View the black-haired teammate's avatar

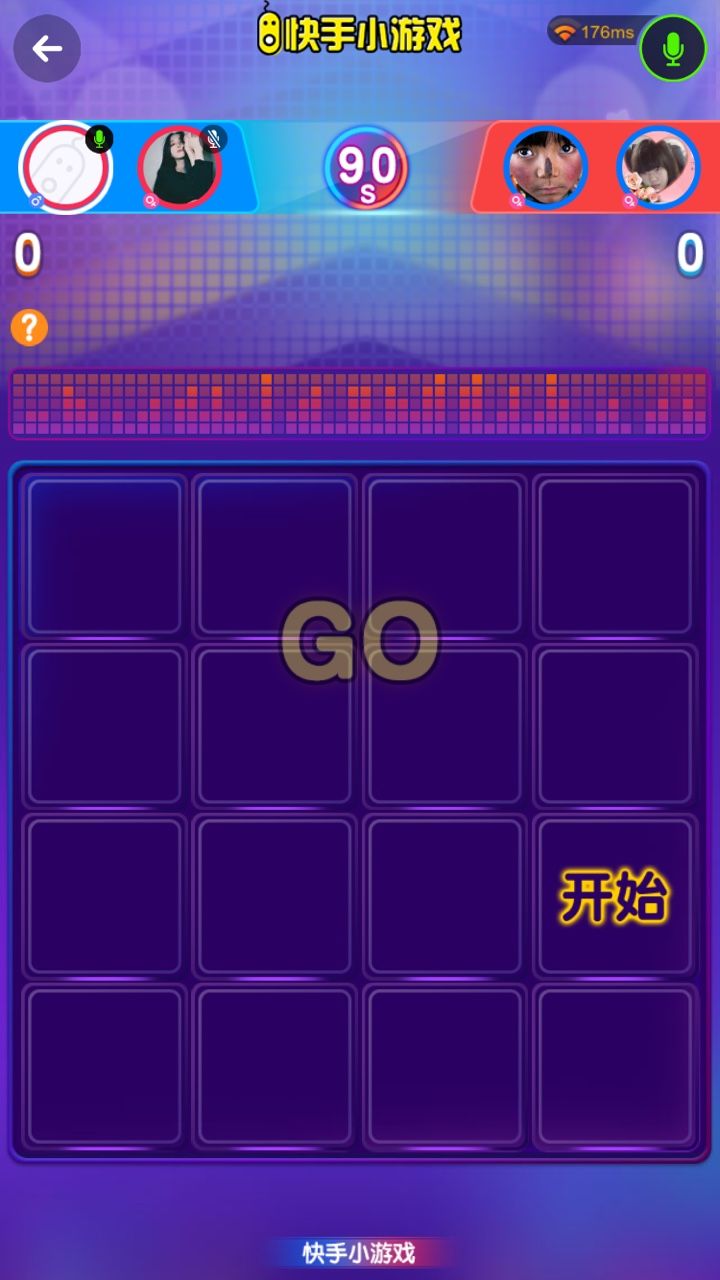tap(179, 167)
